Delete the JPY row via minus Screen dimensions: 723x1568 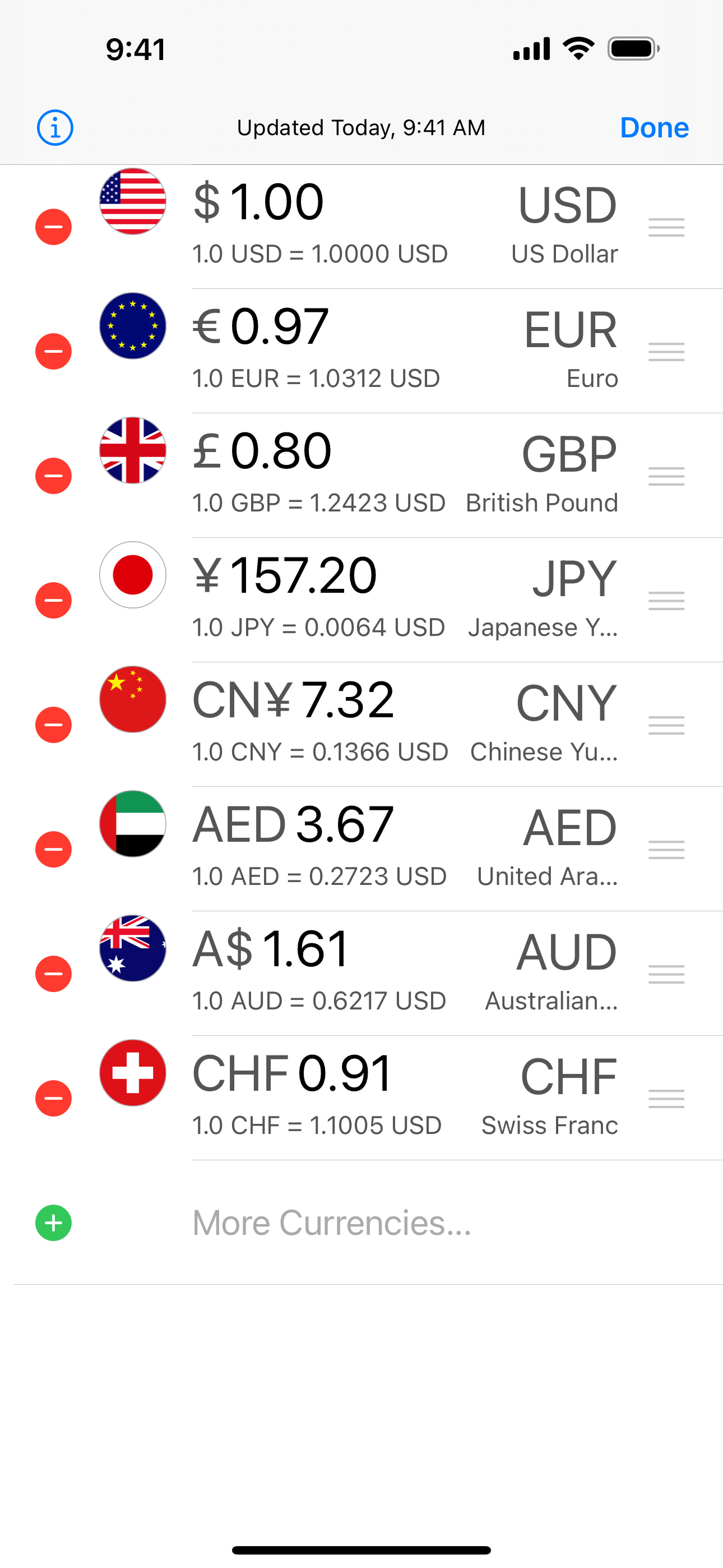[54, 600]
